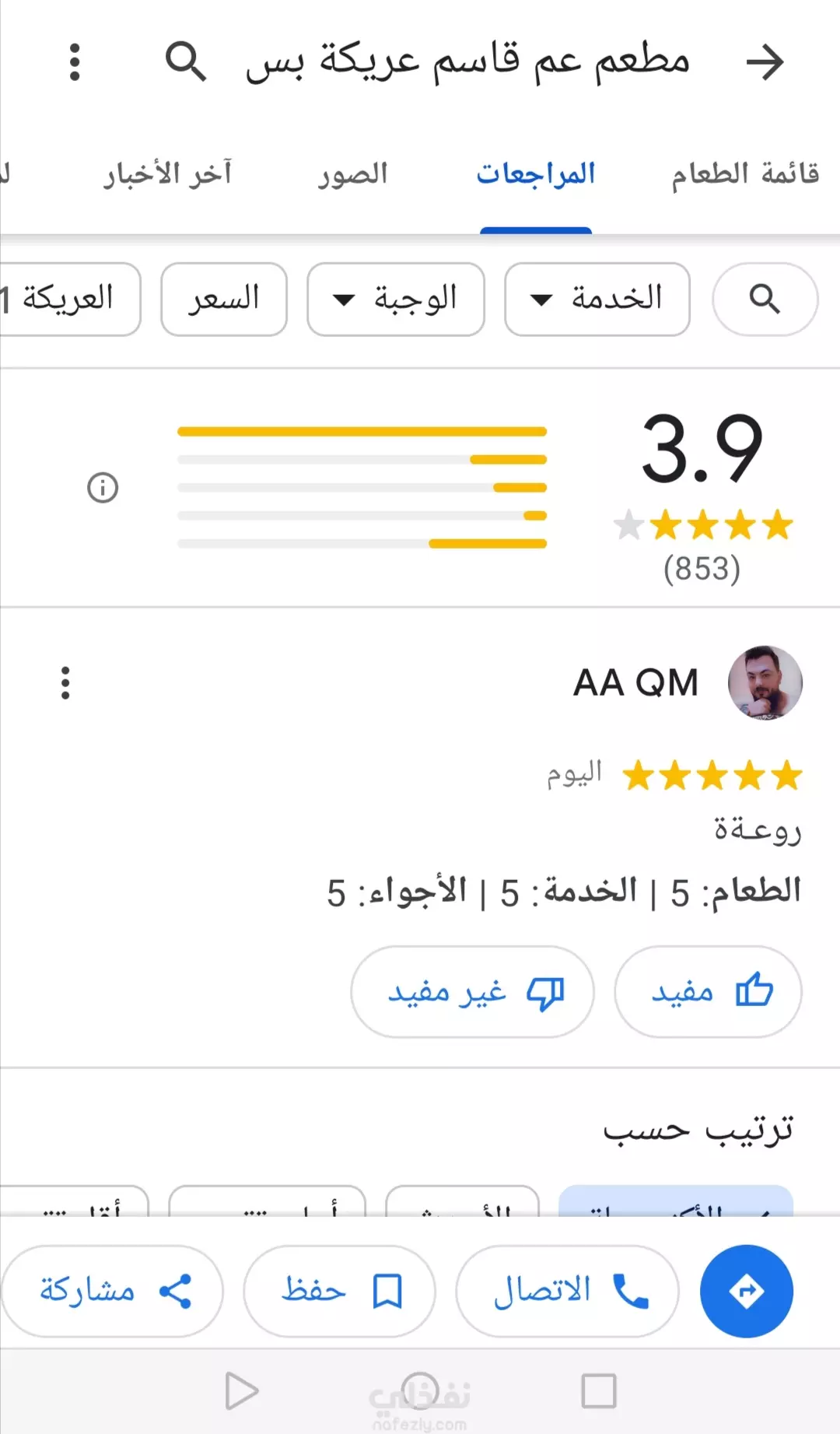
Task: Open the آخر الأخبار tab
Action: [168, 173]
